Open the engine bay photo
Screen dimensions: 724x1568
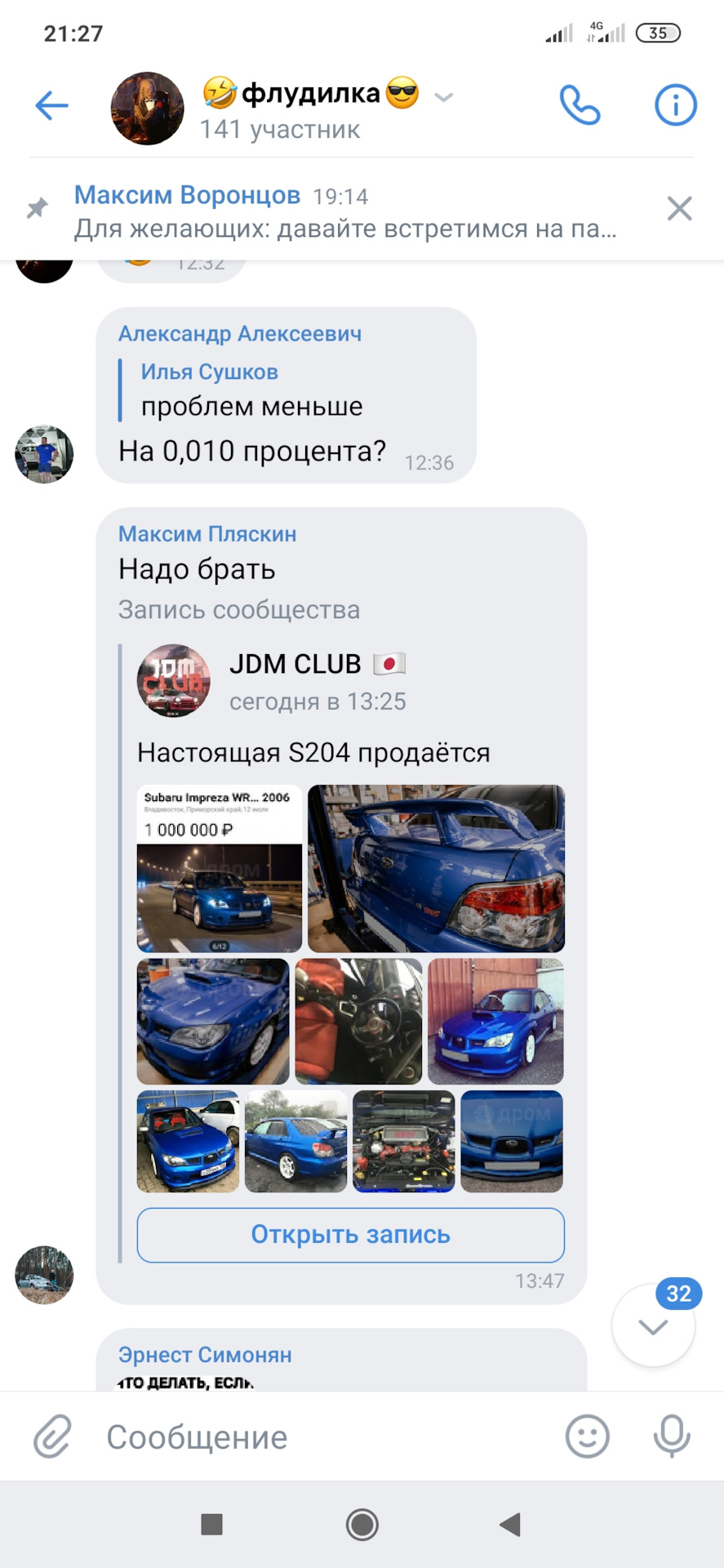(403, 1141)
